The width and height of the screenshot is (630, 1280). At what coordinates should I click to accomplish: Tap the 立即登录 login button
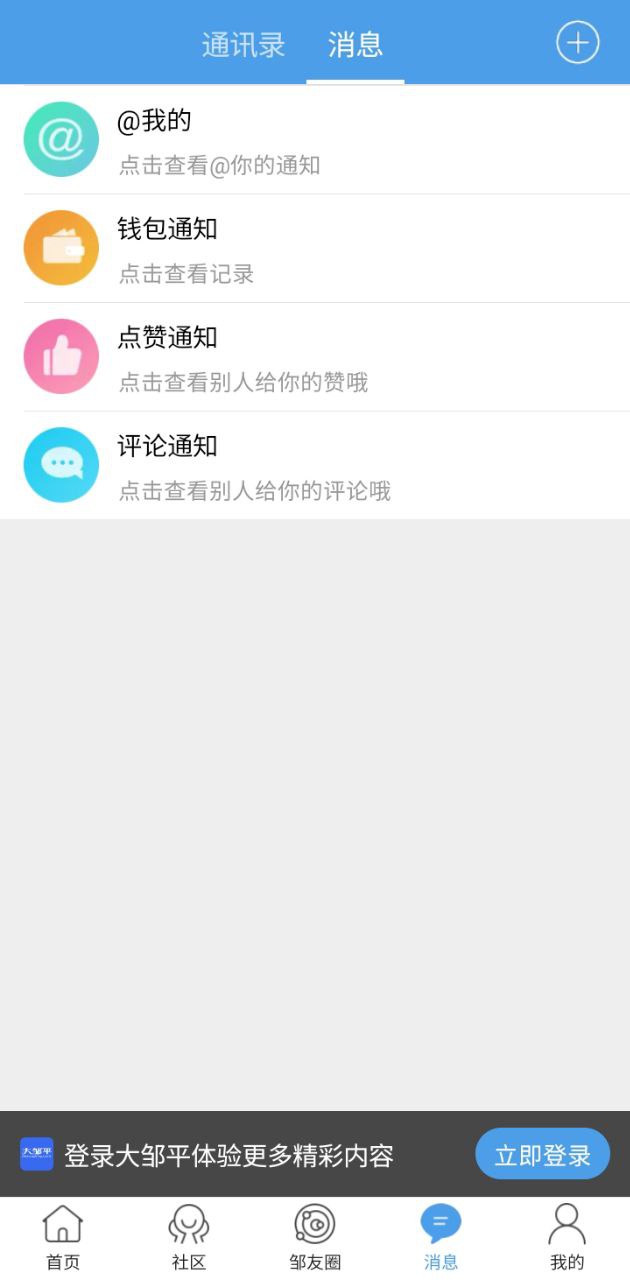(542, 1155)
